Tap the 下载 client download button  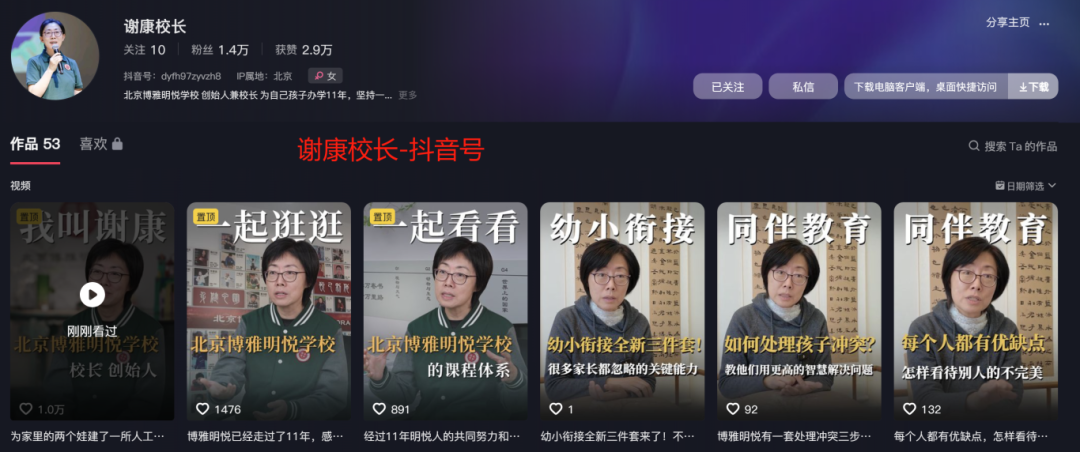[1034, 87]
